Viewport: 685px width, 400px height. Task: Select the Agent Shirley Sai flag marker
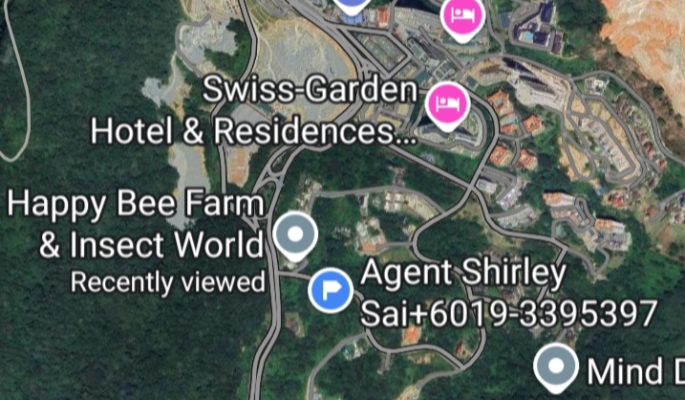click(329, 289)
